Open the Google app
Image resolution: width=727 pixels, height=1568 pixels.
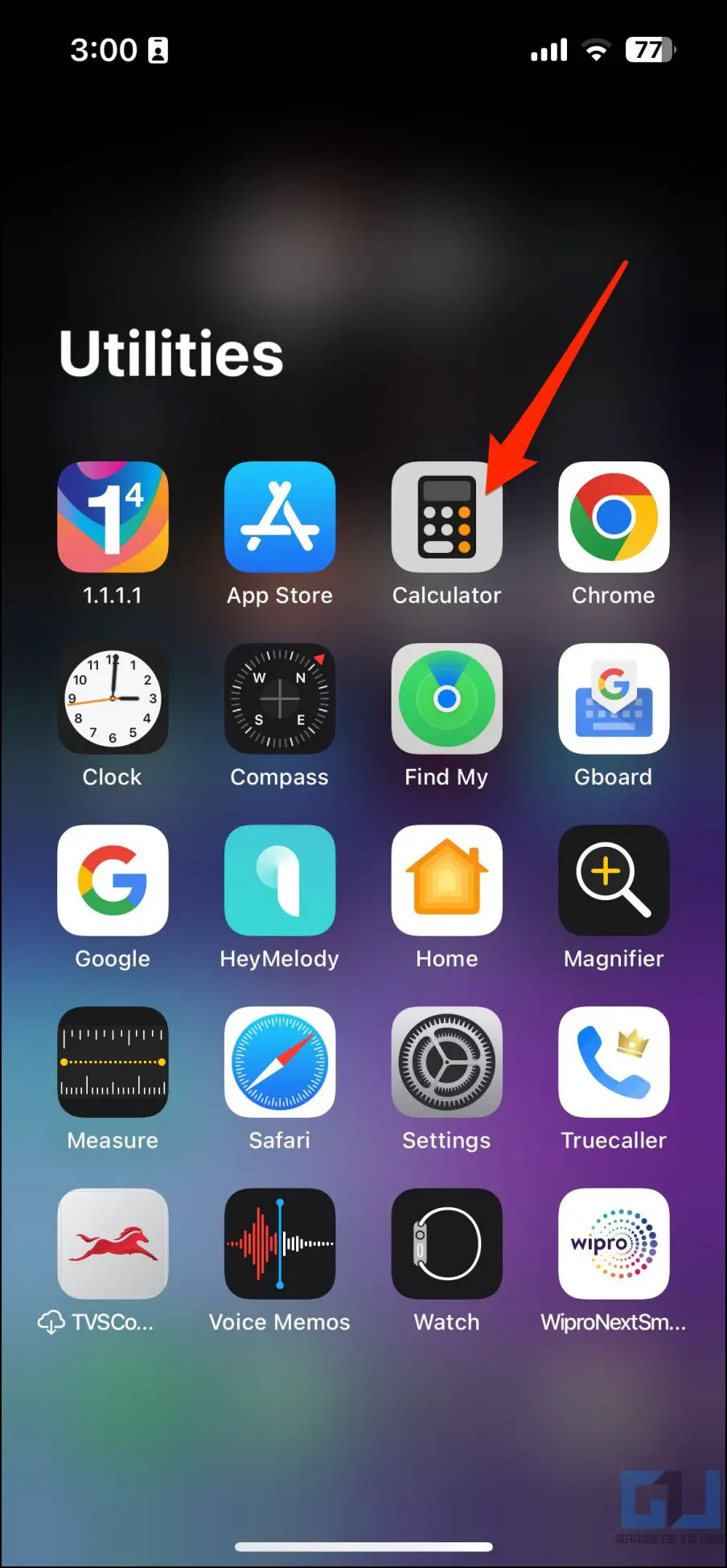coord(113,880)
